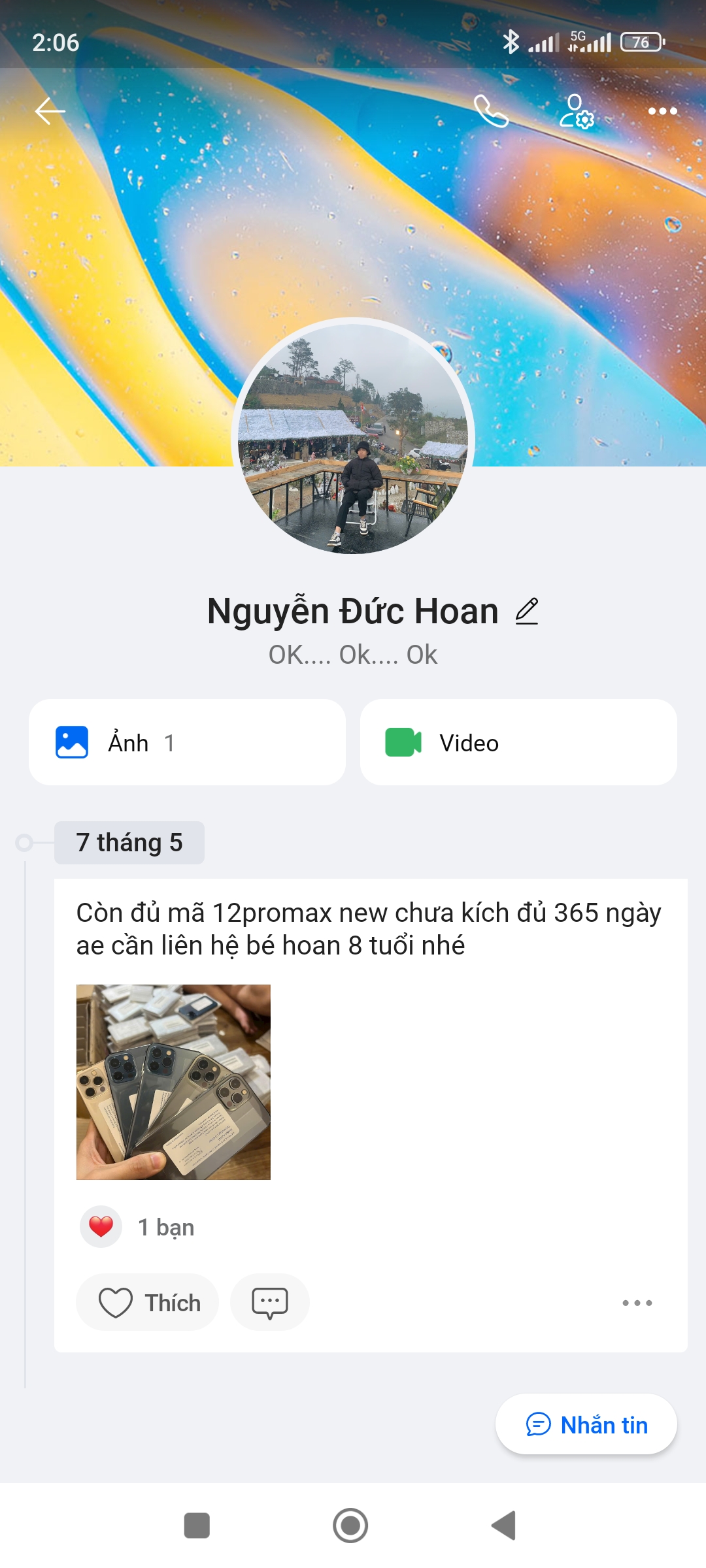Open the Video section

pyautogui.click(x=518, y=742)
